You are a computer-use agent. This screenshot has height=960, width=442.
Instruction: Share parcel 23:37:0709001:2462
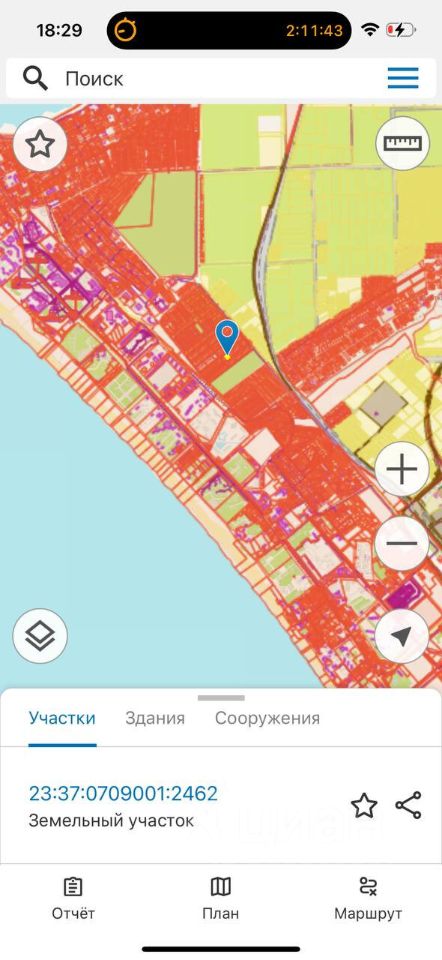408,805
